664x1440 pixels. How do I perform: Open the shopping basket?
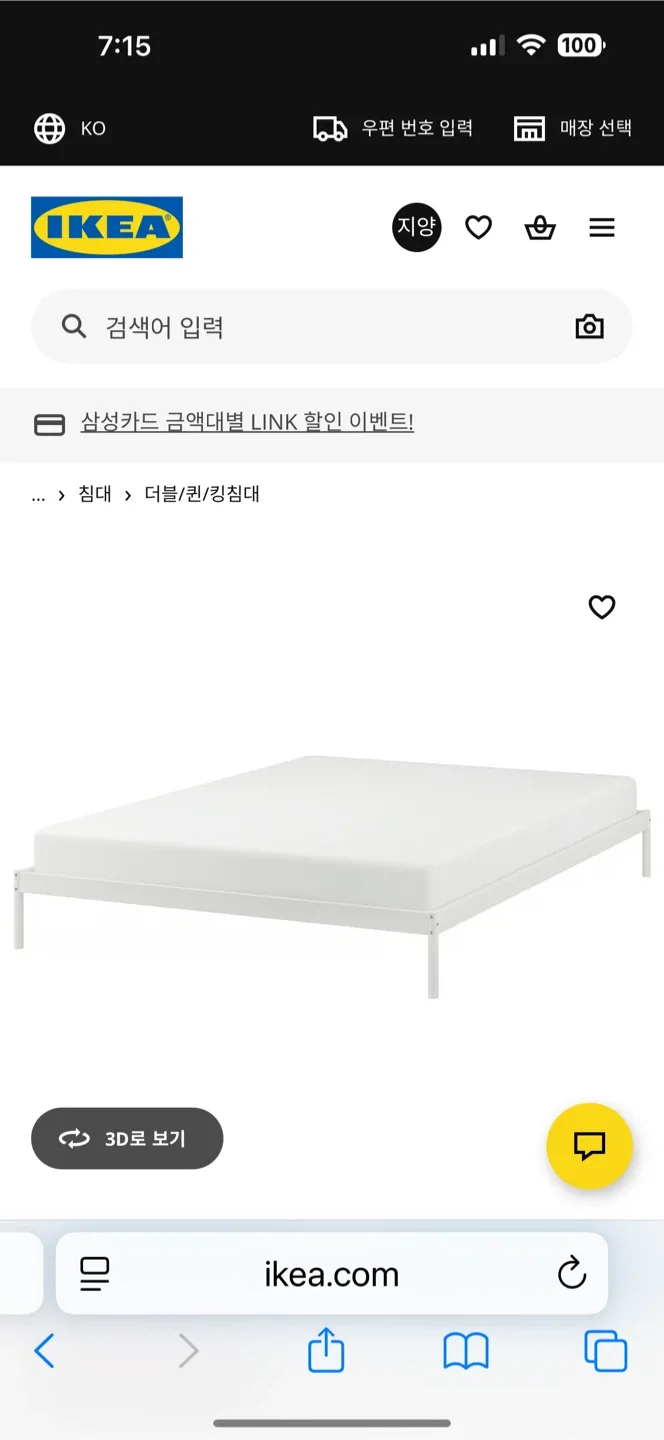pos(540,228)
